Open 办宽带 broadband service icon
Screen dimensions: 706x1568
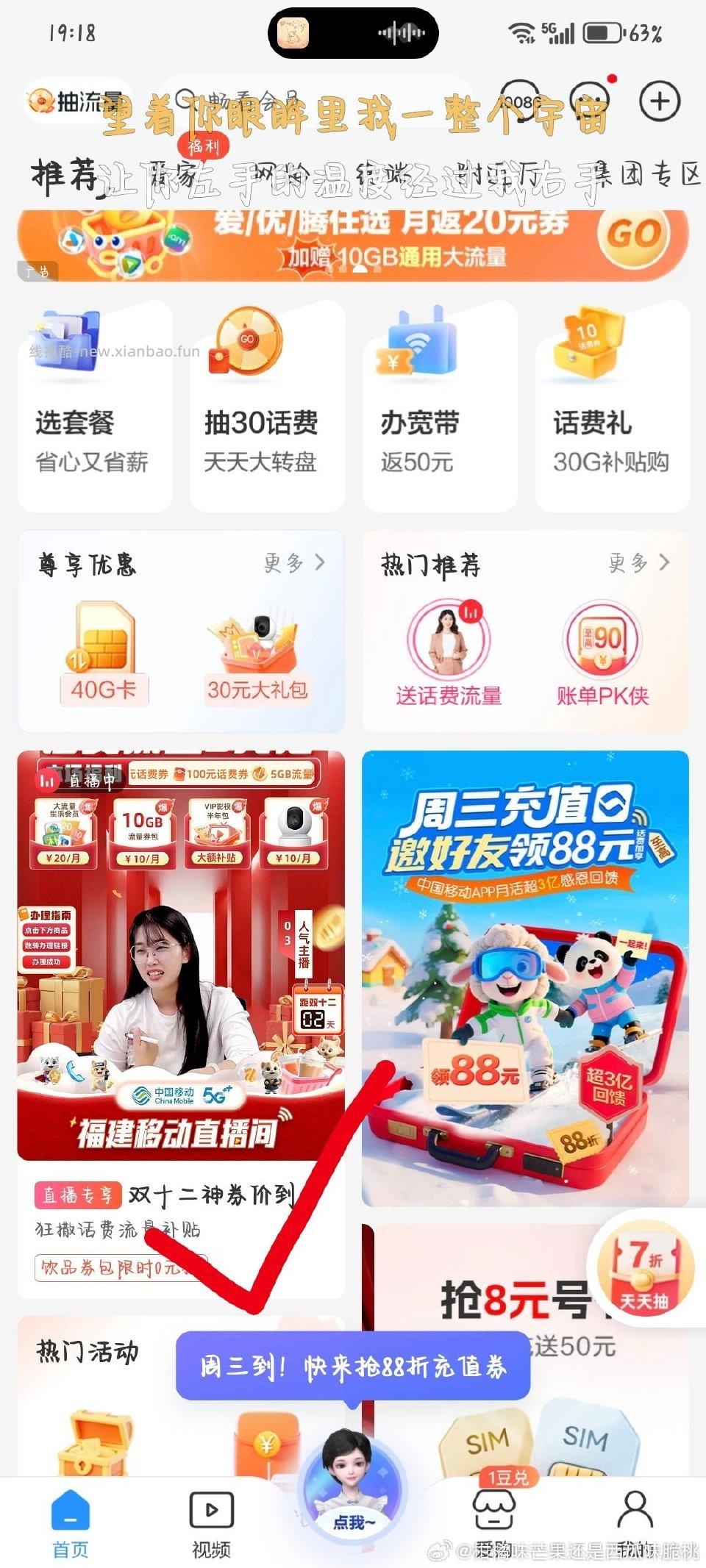pos(418,344)
